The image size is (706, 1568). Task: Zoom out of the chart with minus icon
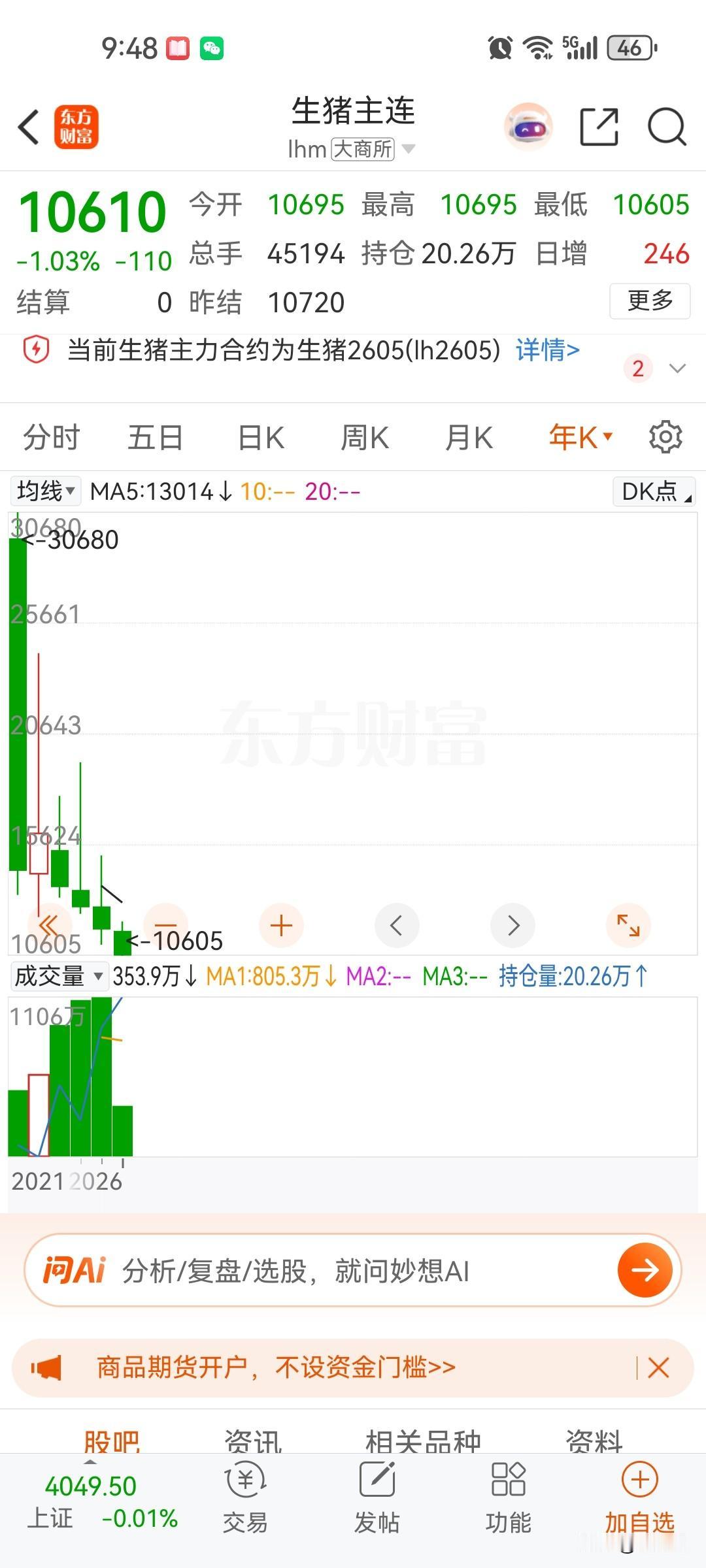point(166,924)
